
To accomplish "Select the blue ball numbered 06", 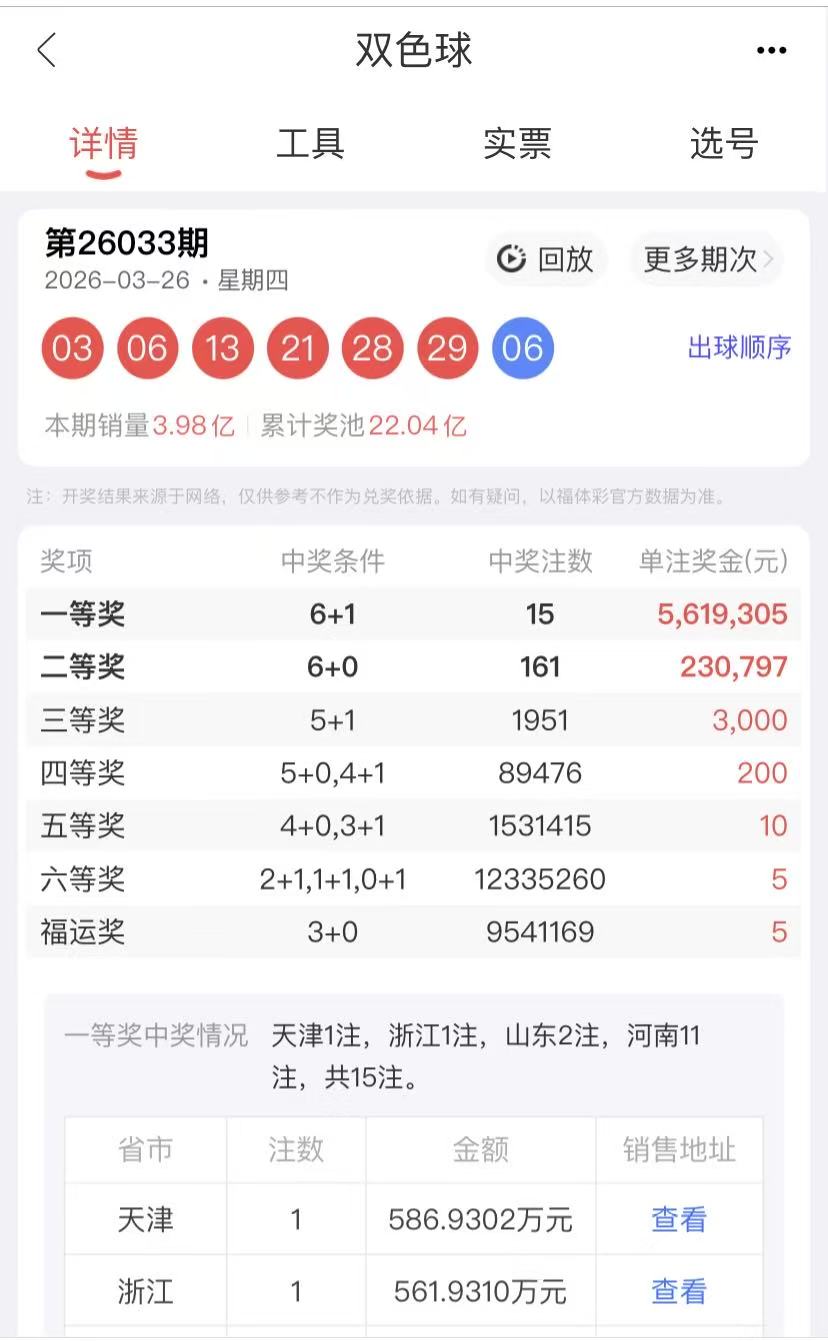I will (x=522, y=347).
